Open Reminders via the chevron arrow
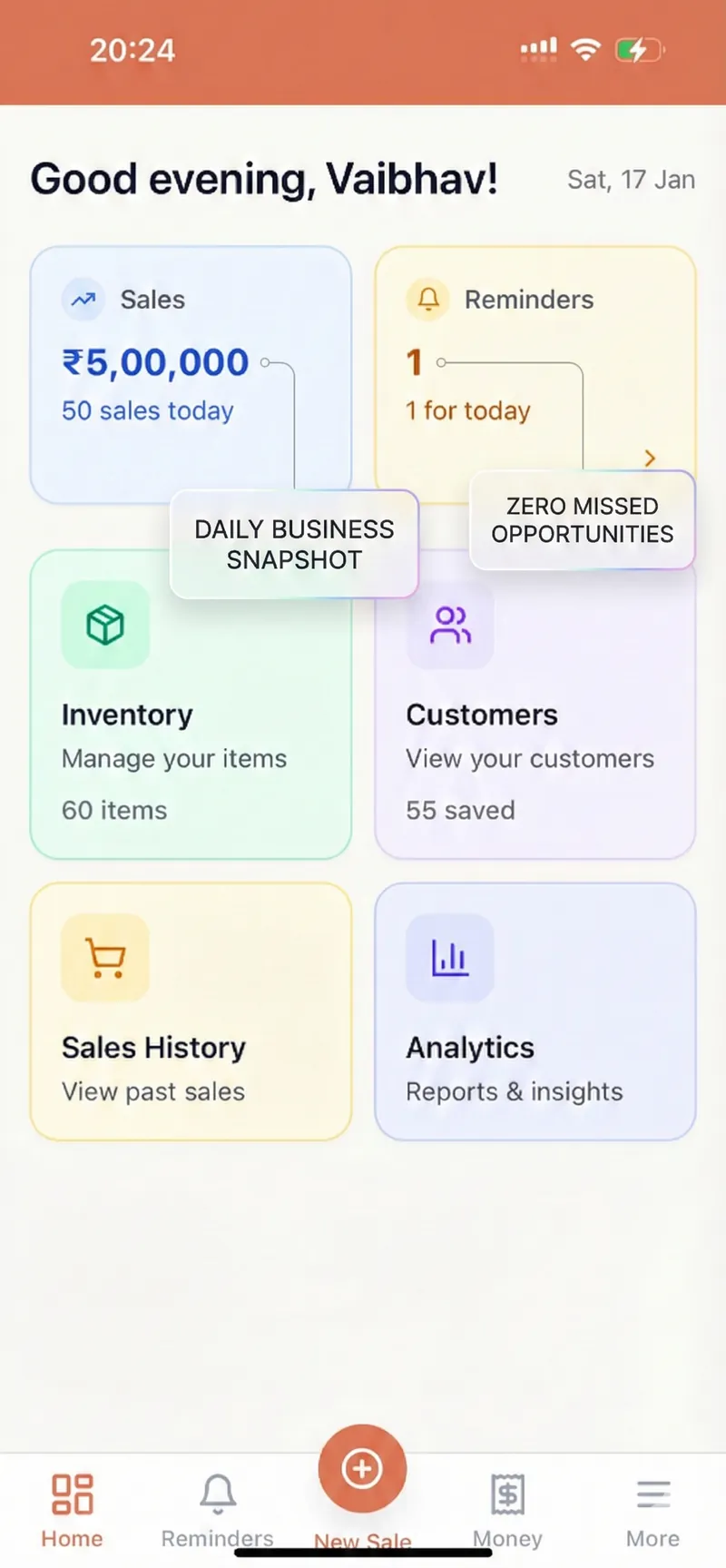726x1568 pixels. (x=649, y=459)
